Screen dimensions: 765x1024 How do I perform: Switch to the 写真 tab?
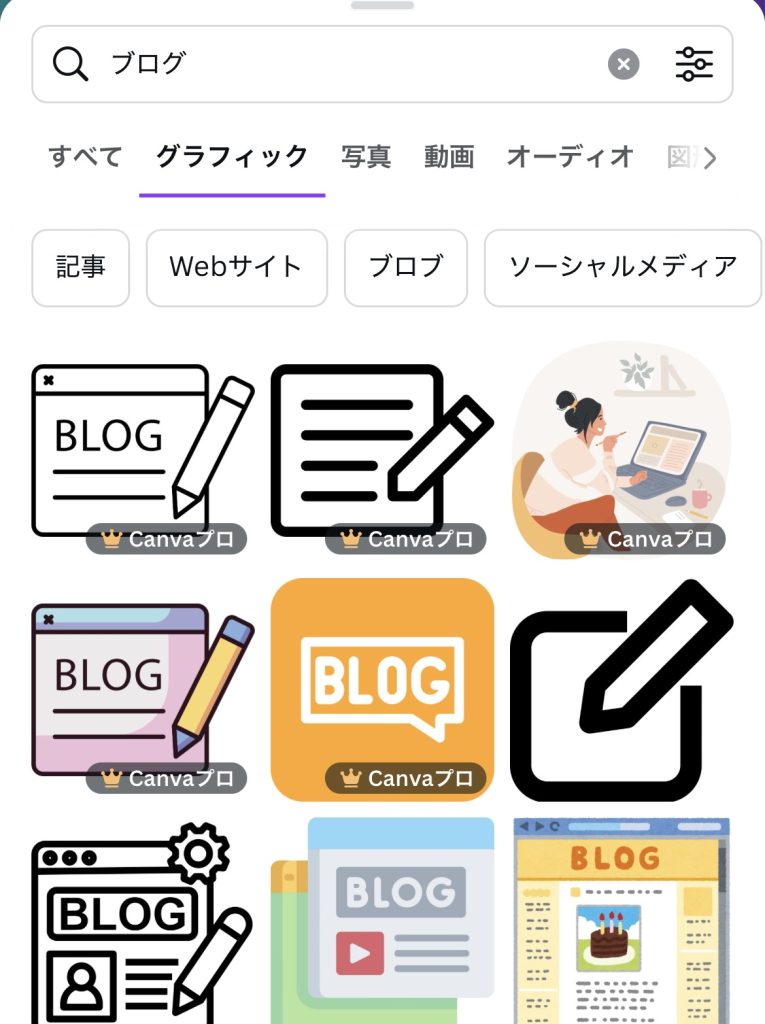(x=366, y=157)
